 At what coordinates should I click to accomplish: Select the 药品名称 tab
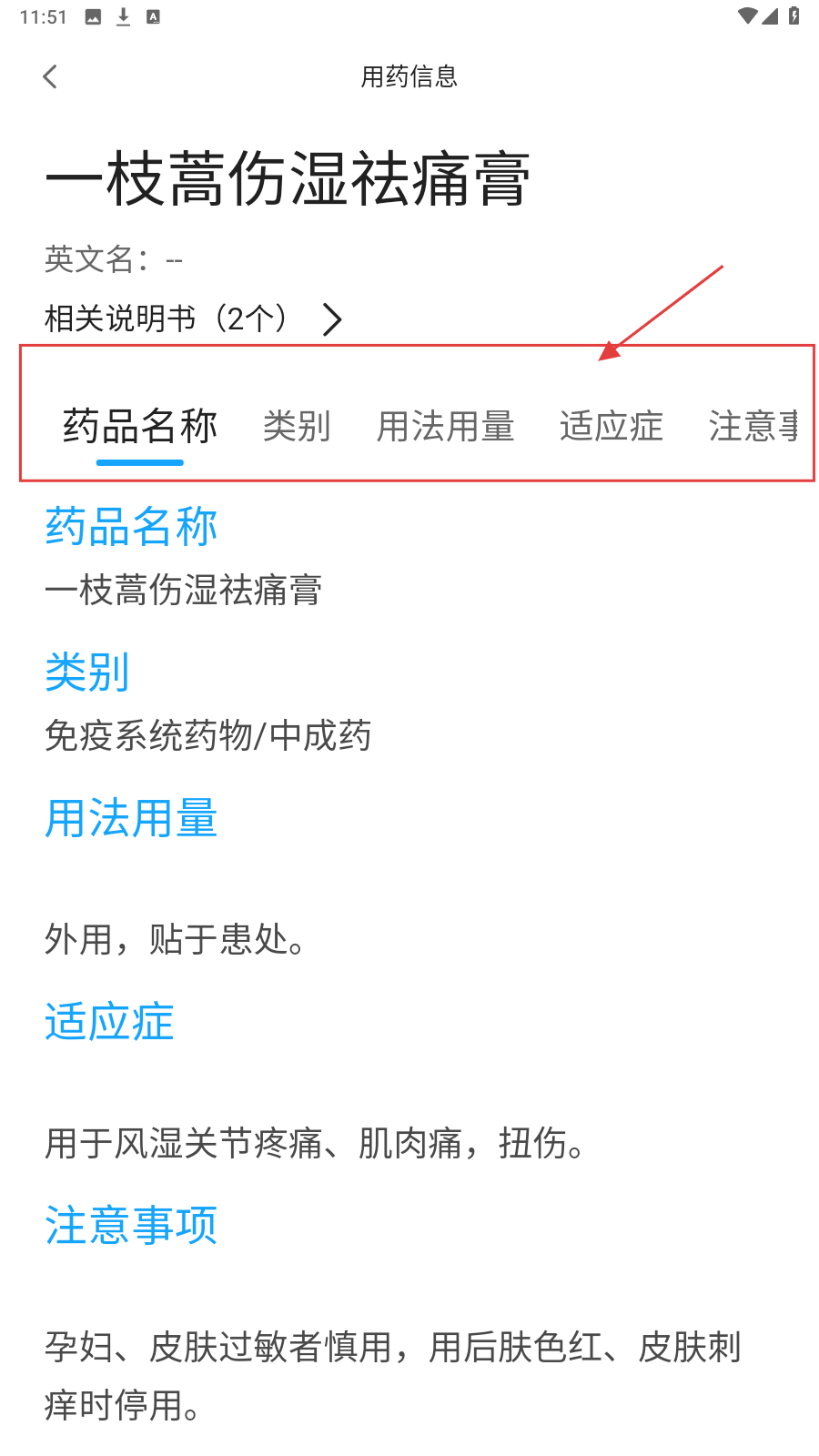point(140,426)
